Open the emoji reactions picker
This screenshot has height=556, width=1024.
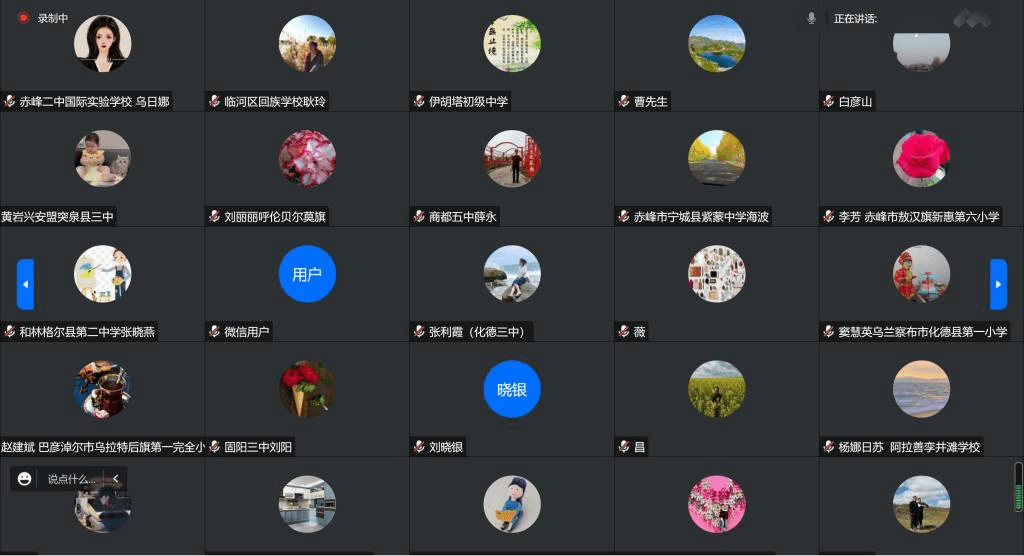(25, 479)
